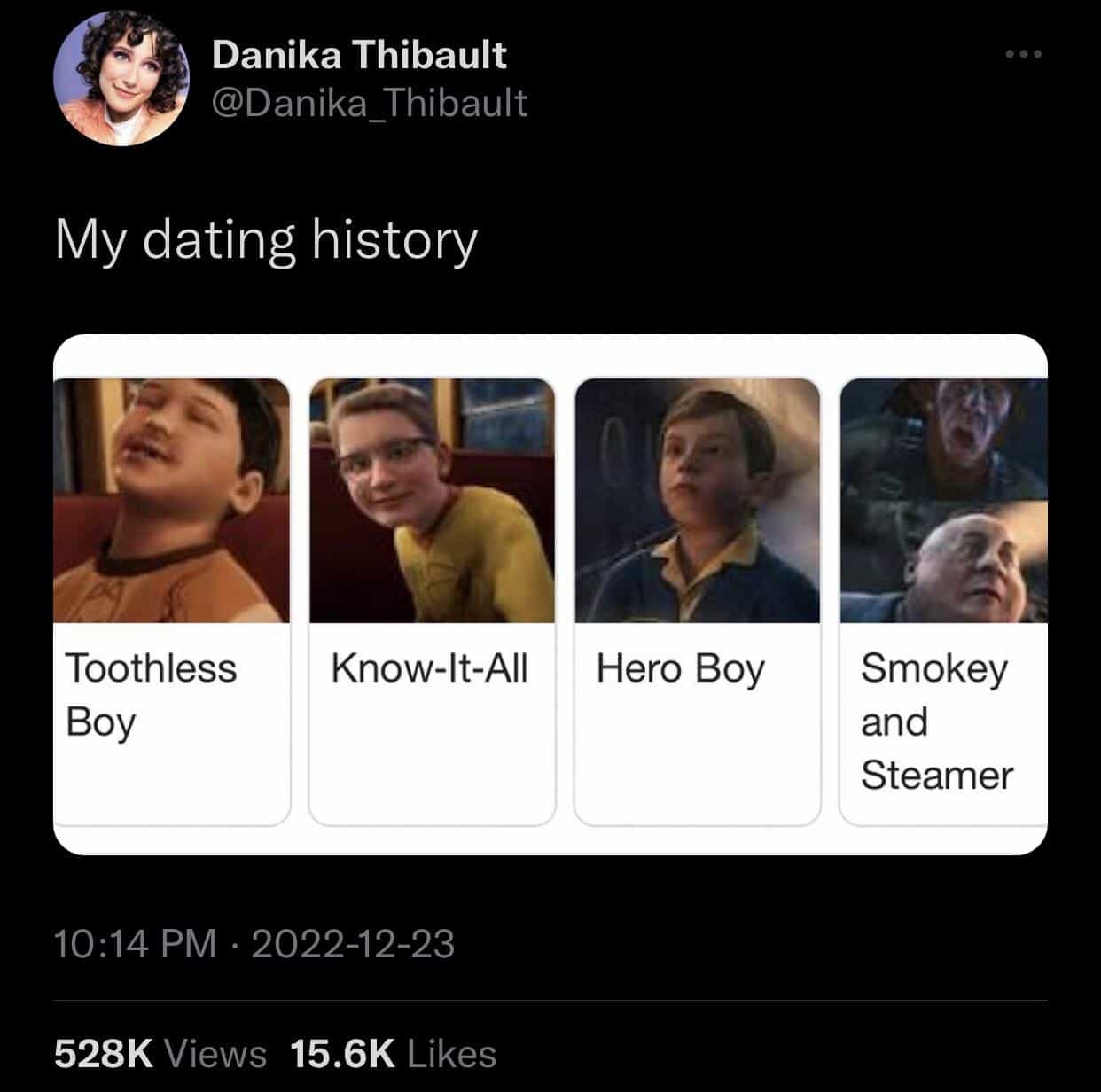This screenshot has width=1101, height=1092.
Task: Open the tweet's three-dot overflow menu
Action: 1024,54
